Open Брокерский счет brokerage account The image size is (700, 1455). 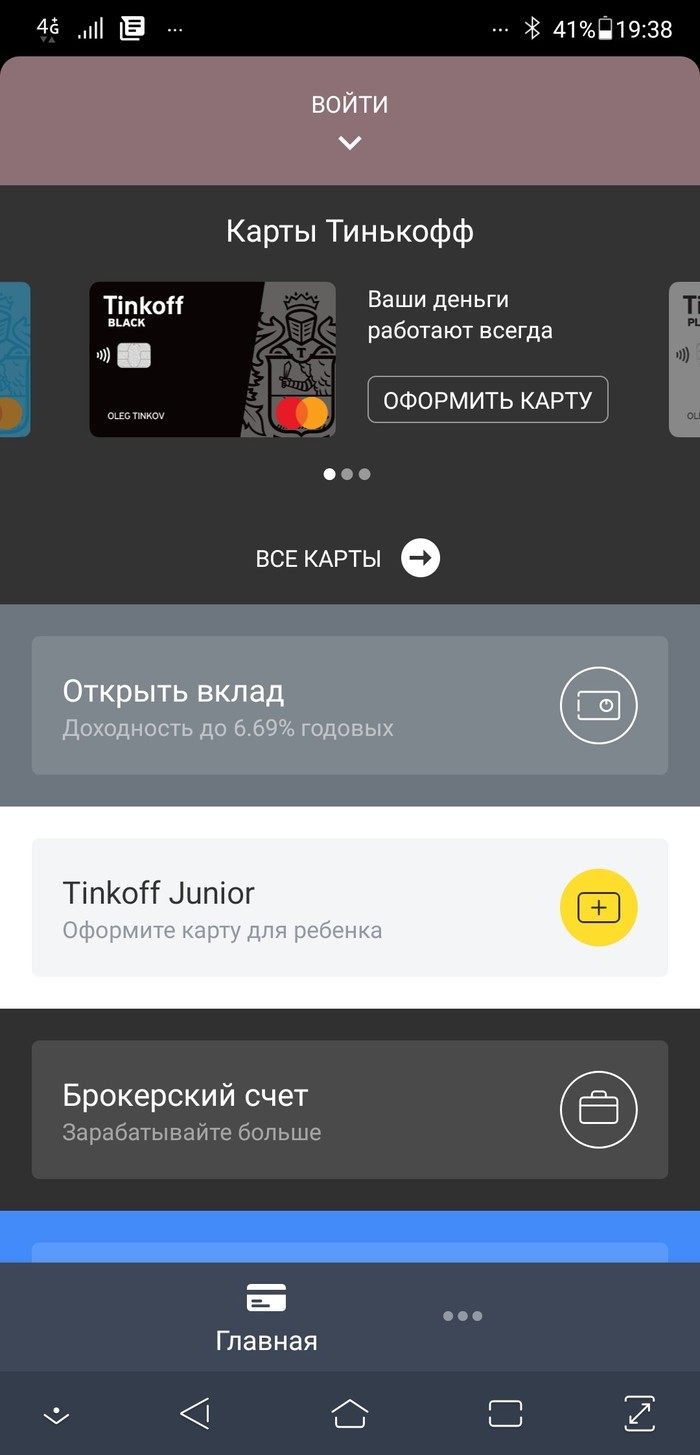point(349,1109)
